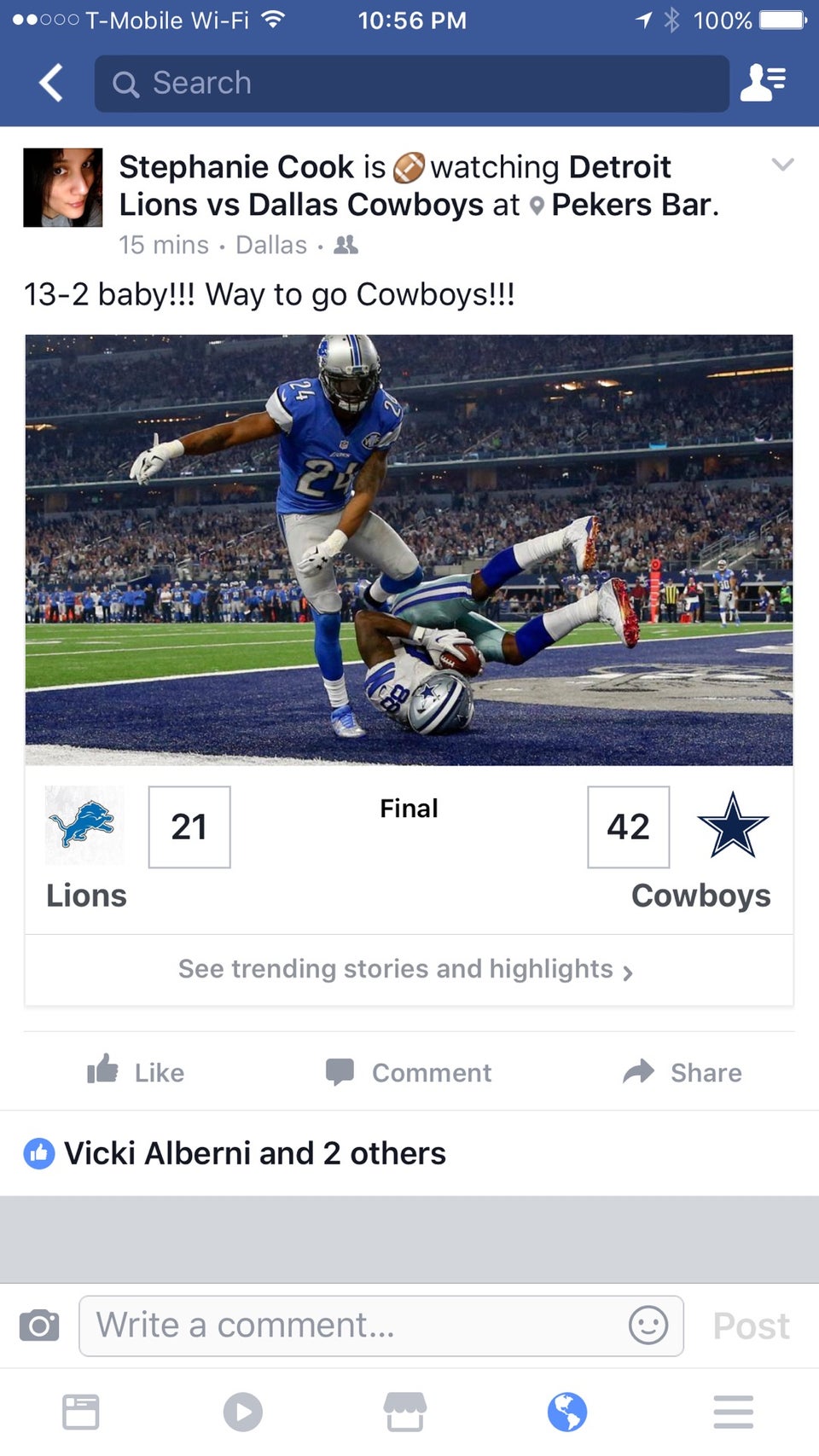819x1456 pixels.
Task: Open the friends list icon
Action: [763, 83]
